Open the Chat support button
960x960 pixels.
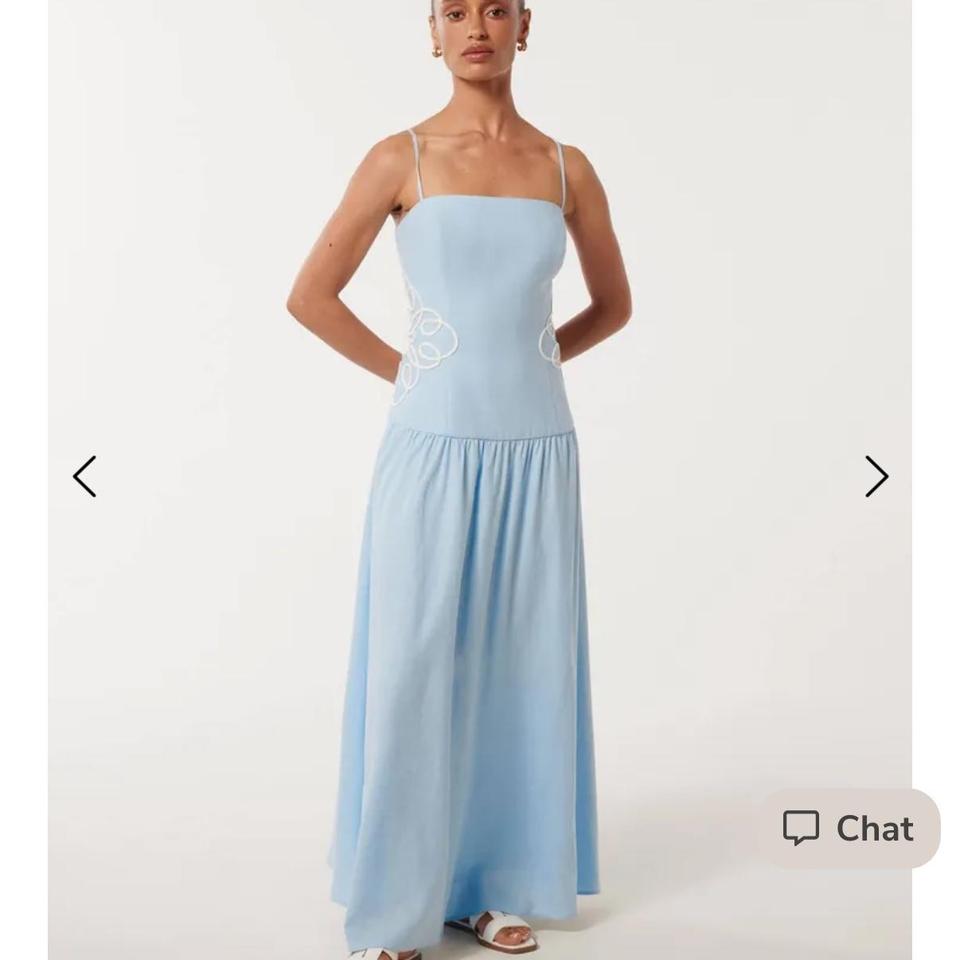(x=848, y=828)
